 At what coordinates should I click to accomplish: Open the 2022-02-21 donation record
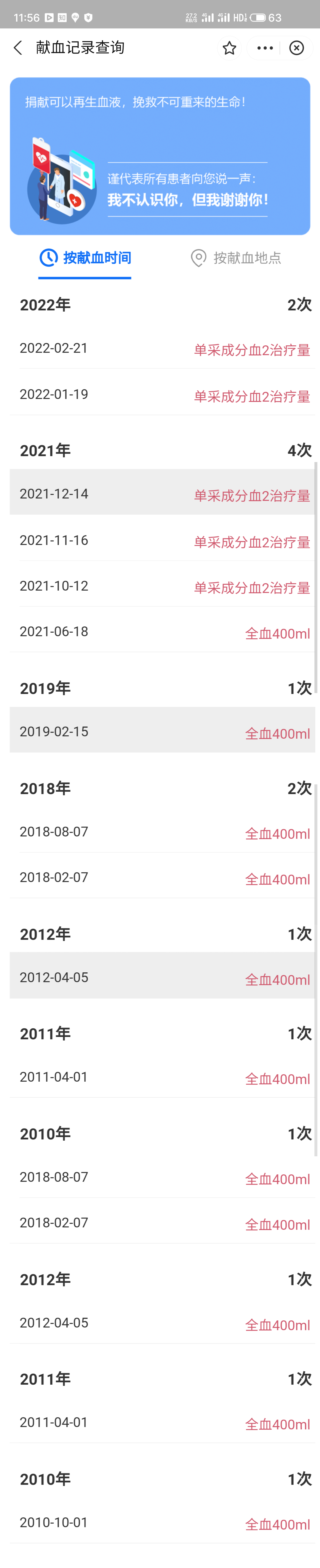(x=162, y=348)
